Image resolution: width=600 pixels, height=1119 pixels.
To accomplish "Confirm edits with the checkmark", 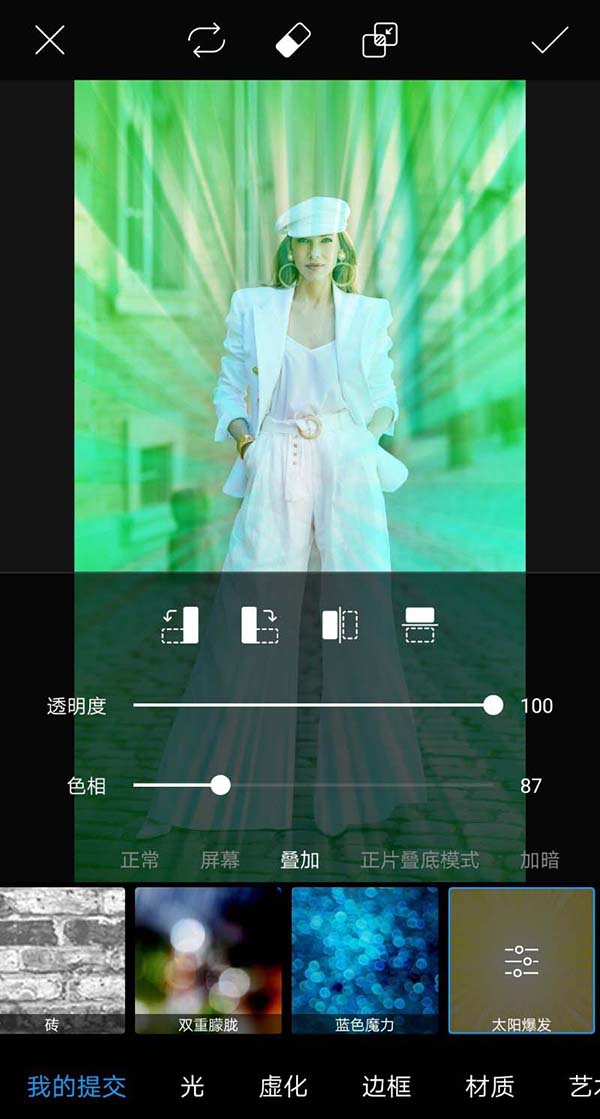I will tap(549, 40).
